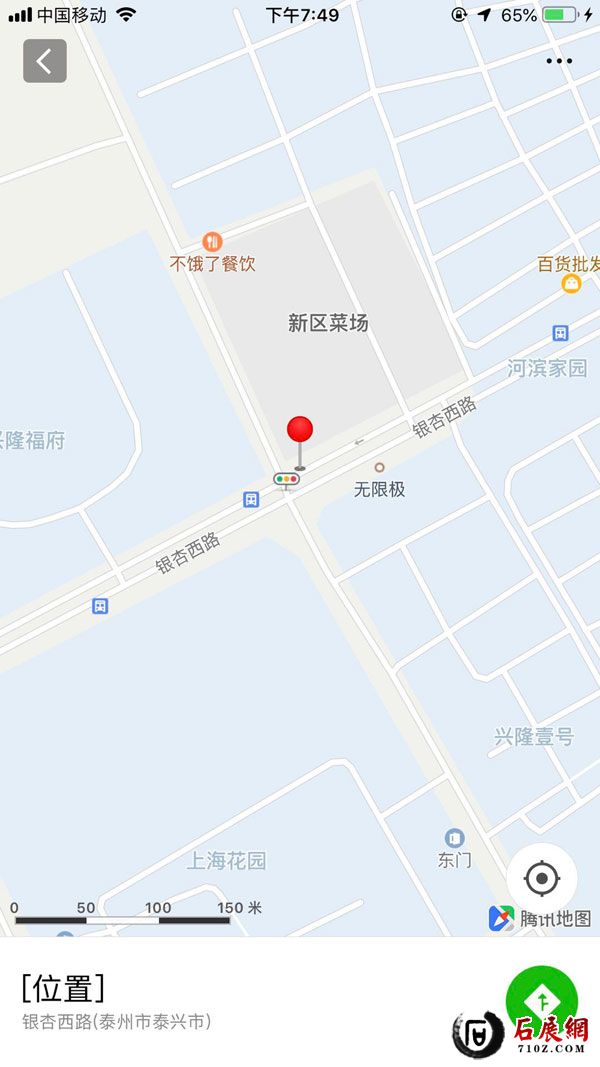
Task: Start navigation with the green directions button
Action: 541,1000
